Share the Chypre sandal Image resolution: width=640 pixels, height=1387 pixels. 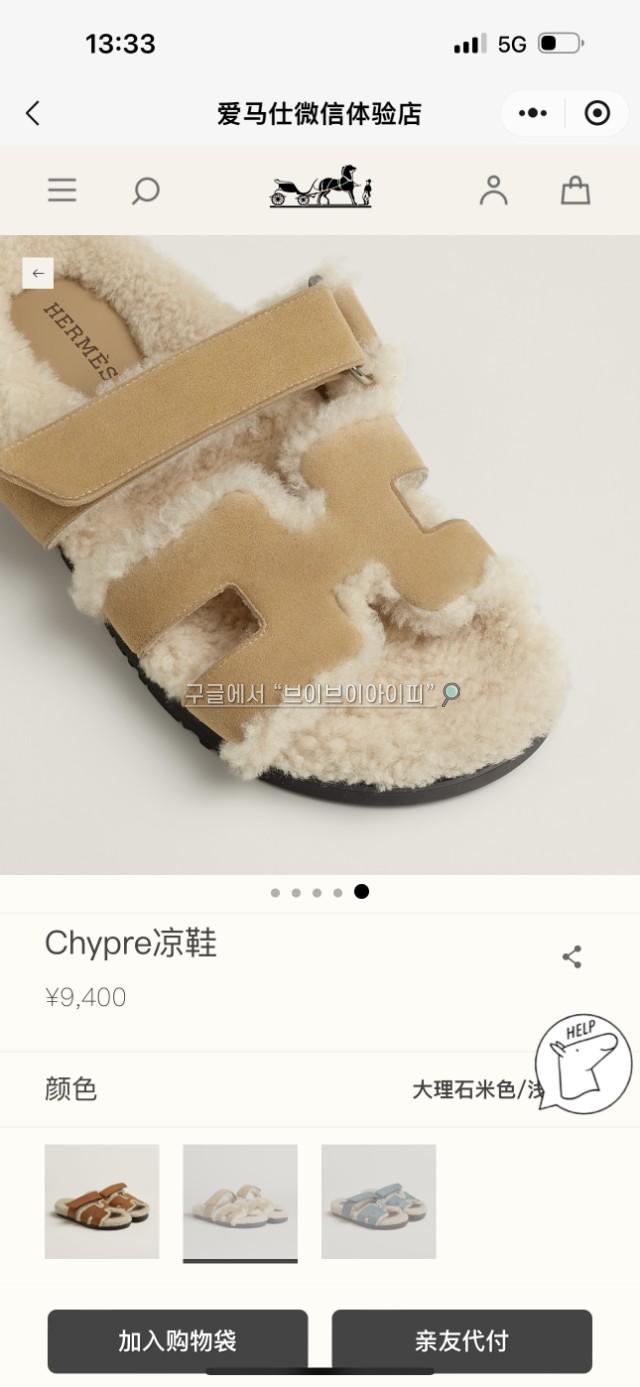(x=572, y=957)
